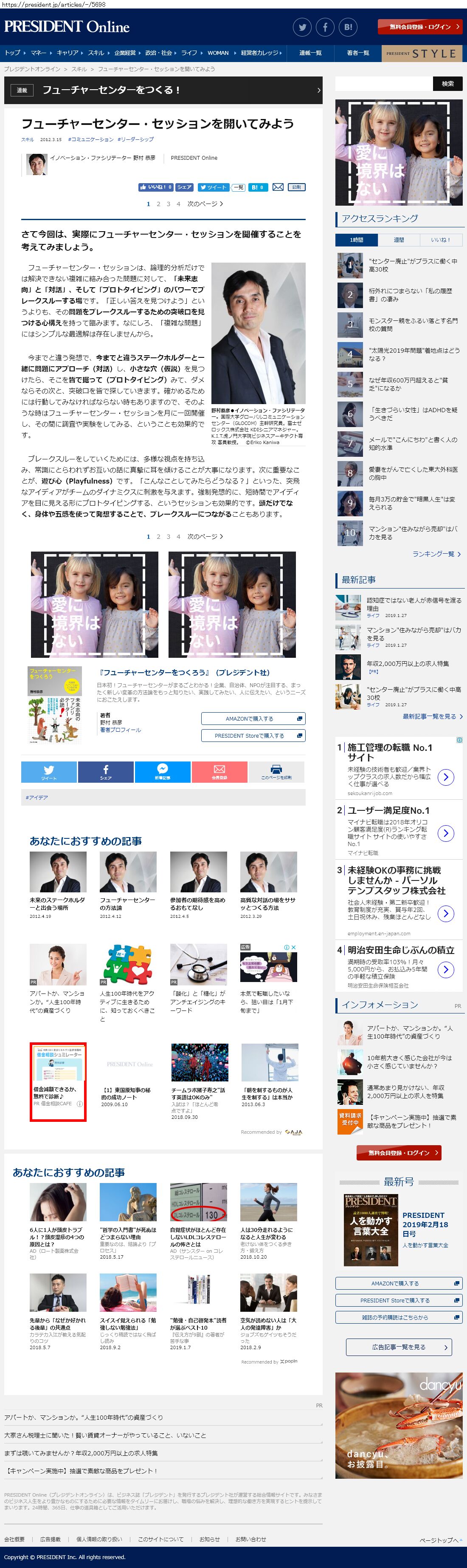The image size is (467, 1568).
Task: Switch ranking to the 週間 tab
Action: pyautogui.click(x=398, y=240)
